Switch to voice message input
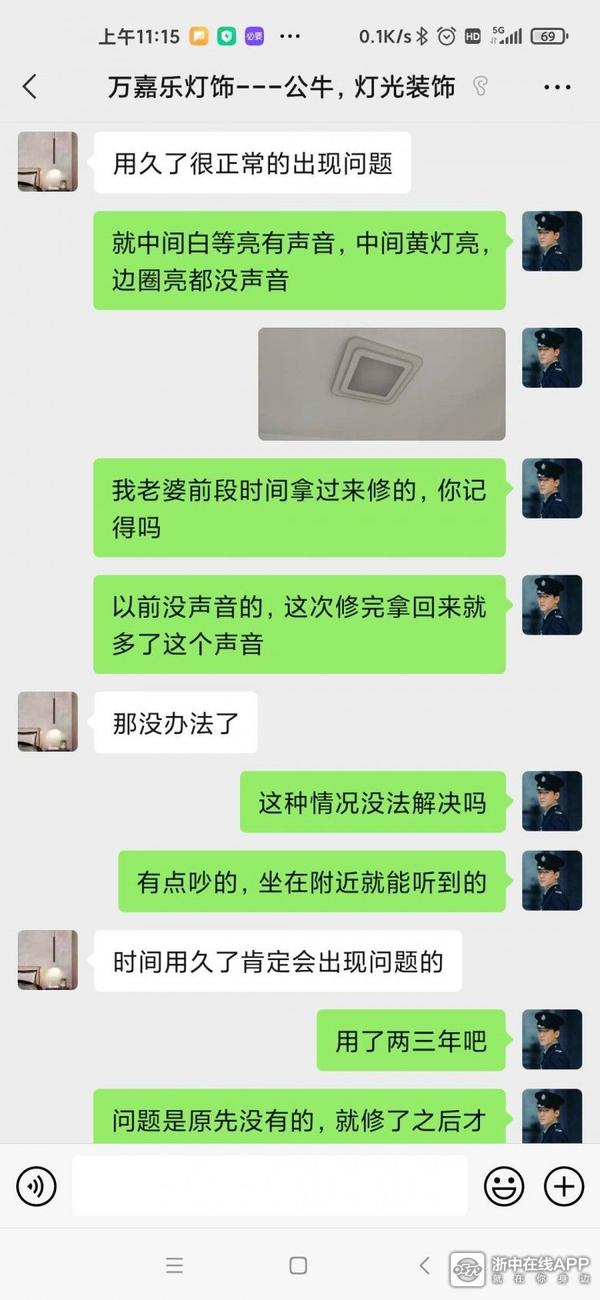This screenshot has width=600, height=1300. click(x=37, y=1186)
